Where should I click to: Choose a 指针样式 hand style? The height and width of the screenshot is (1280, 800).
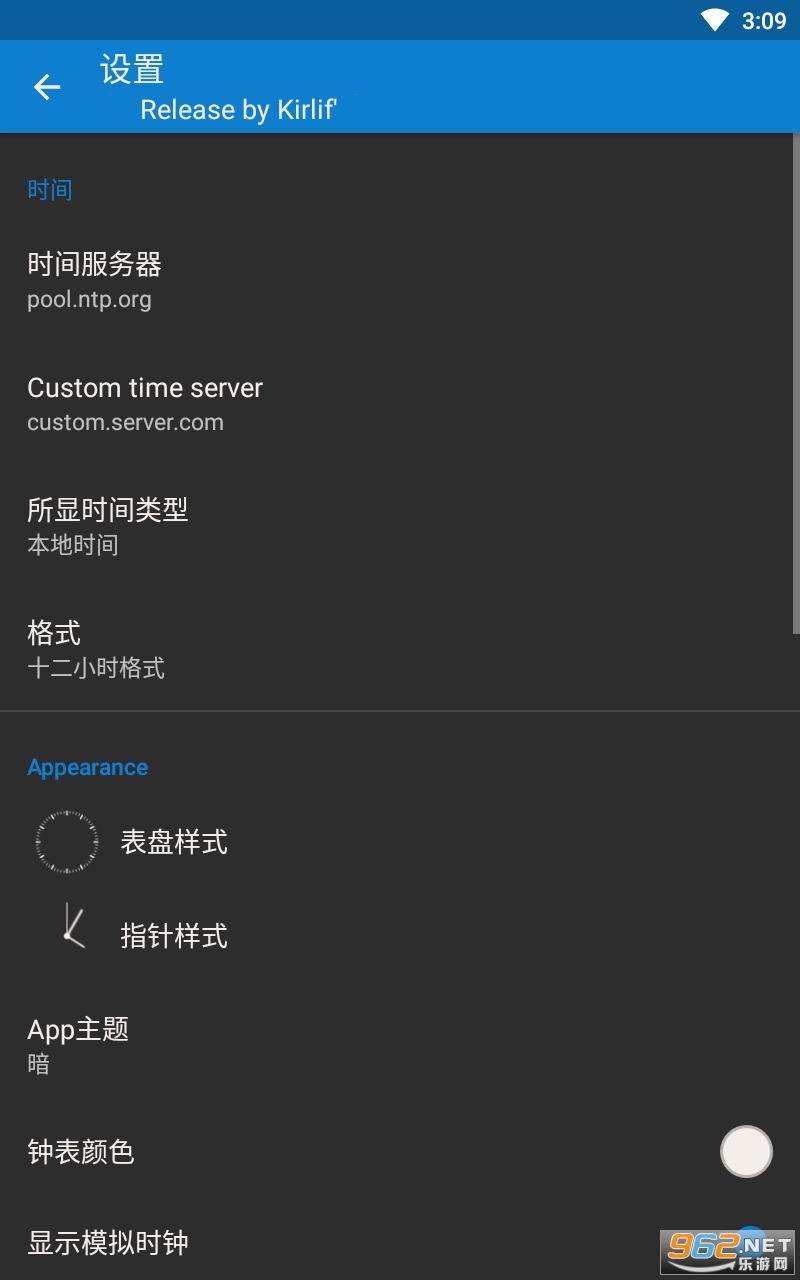[174, 936]
